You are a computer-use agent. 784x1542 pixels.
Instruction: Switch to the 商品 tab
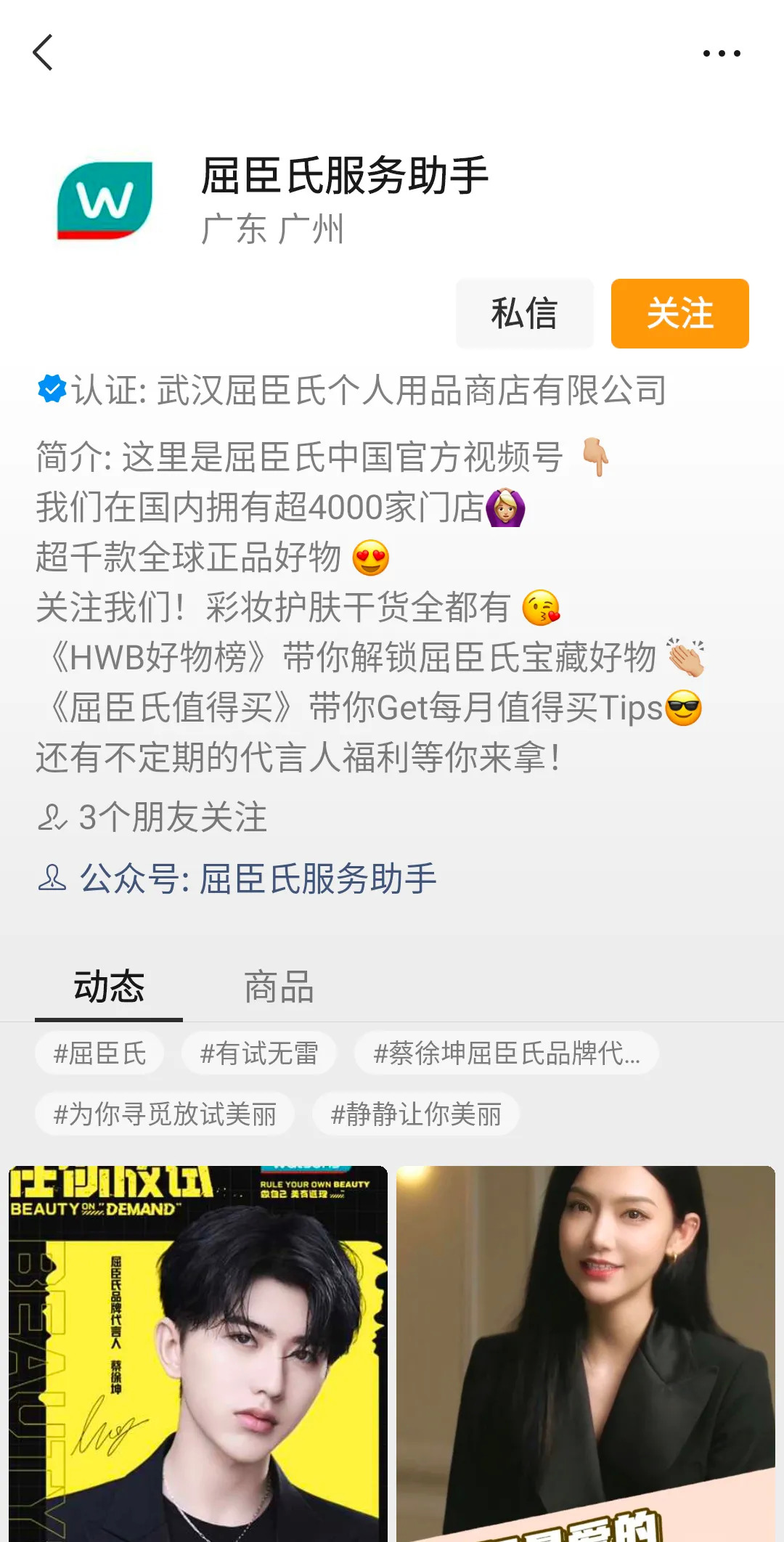coord(279,987)
